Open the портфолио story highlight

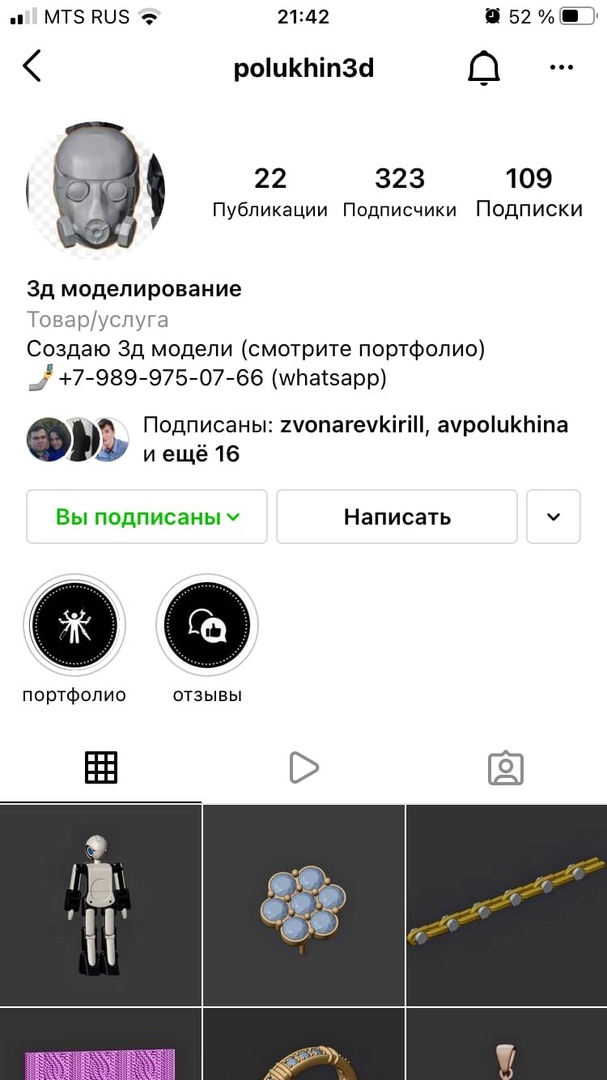(x=75, y=627)
